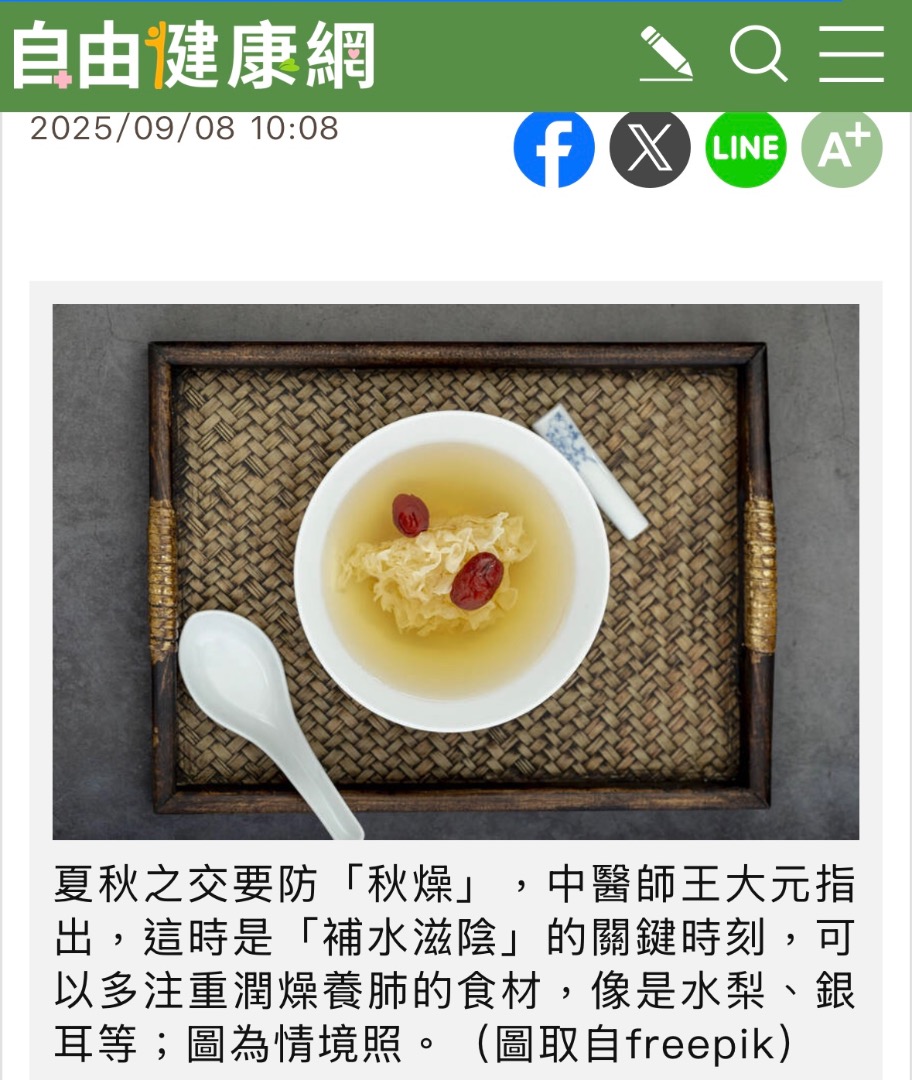
Task: Share the article on X
Action: [x=650, y=148]
